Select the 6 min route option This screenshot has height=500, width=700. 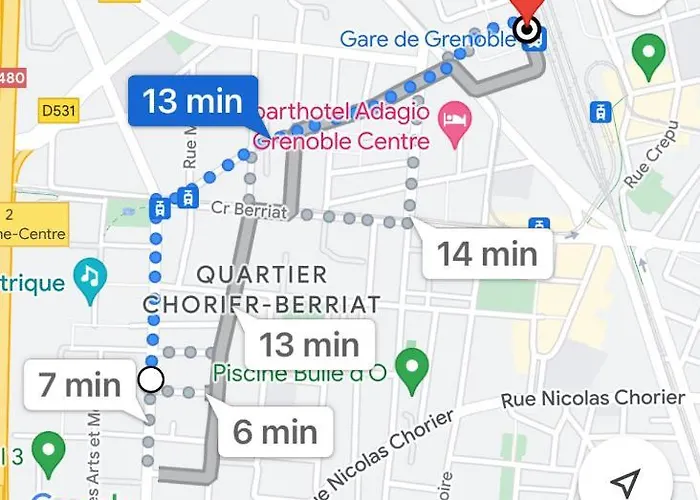point(275,431)
